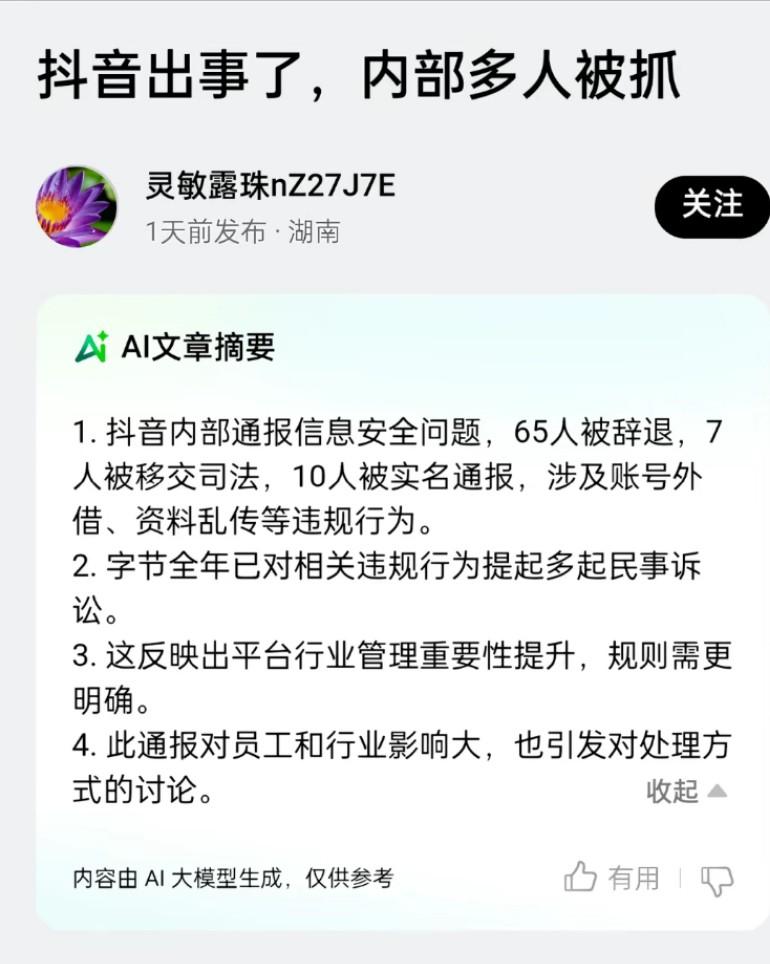Tap the thumbs-down feedback icon
This screenshot has height=964, width=770.
pyautogui.click(x=717, y=879)
